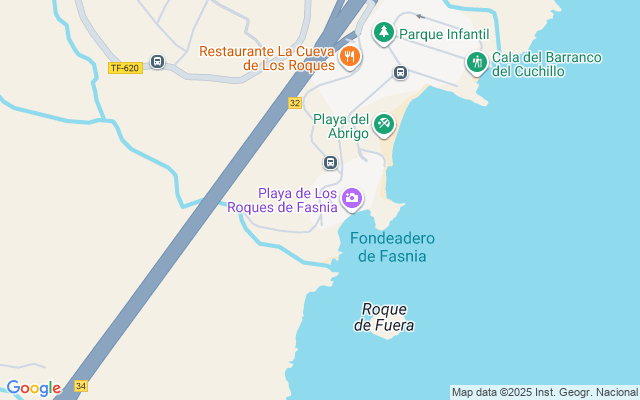Tap the Cala del Barranco del Cuchillo pin

(477, 63)
